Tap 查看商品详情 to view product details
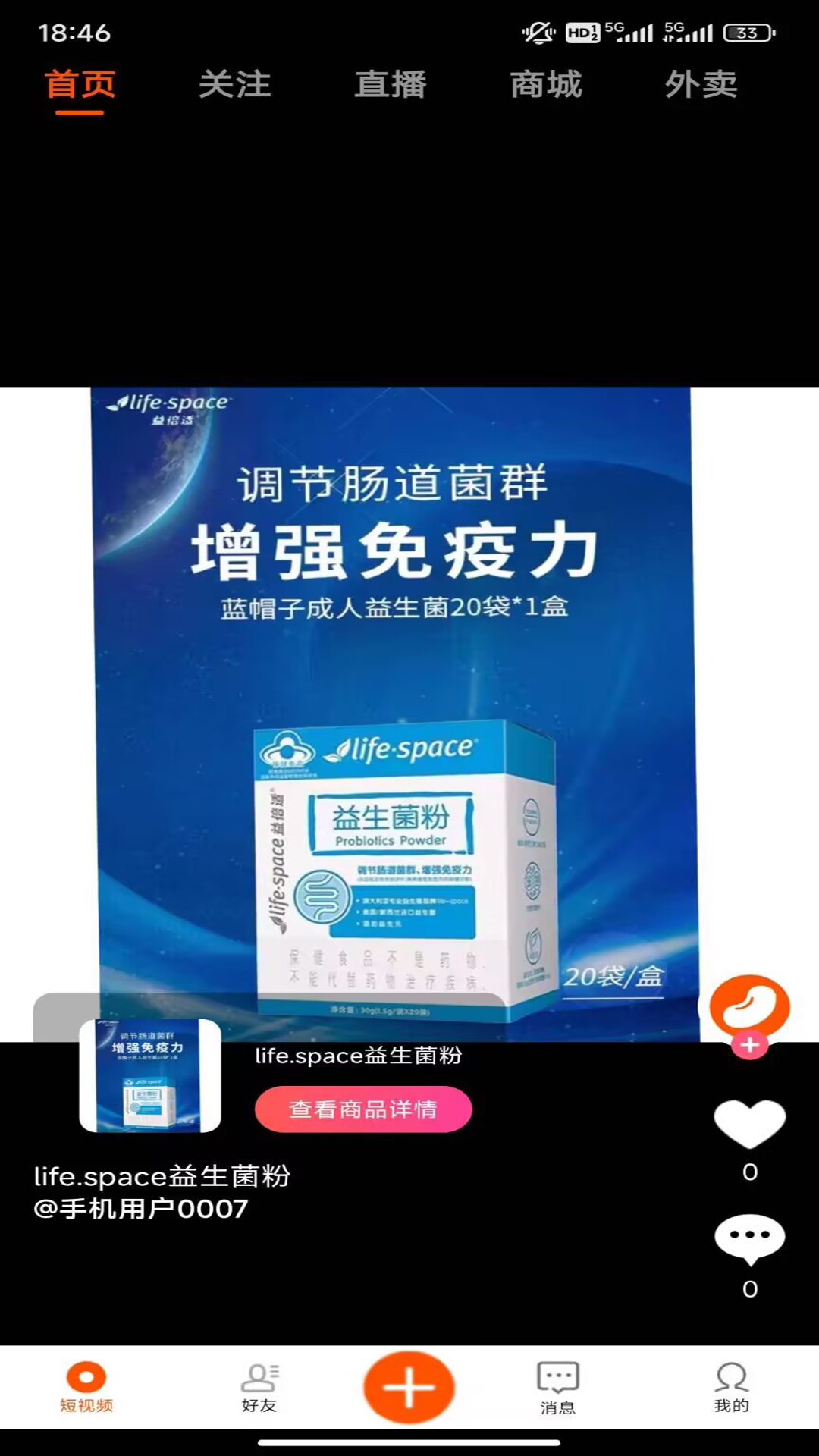 pyautogui.click(x=363, y=1109)
